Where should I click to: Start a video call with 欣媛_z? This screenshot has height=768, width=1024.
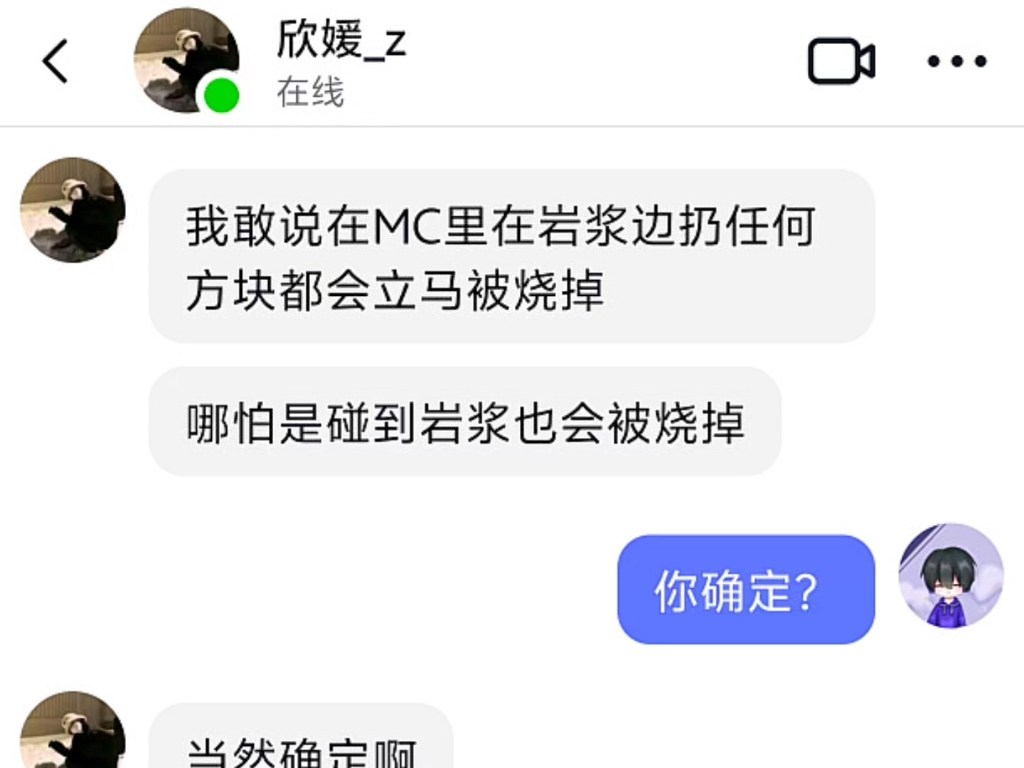pyautogui.click(x=841, y=62)
